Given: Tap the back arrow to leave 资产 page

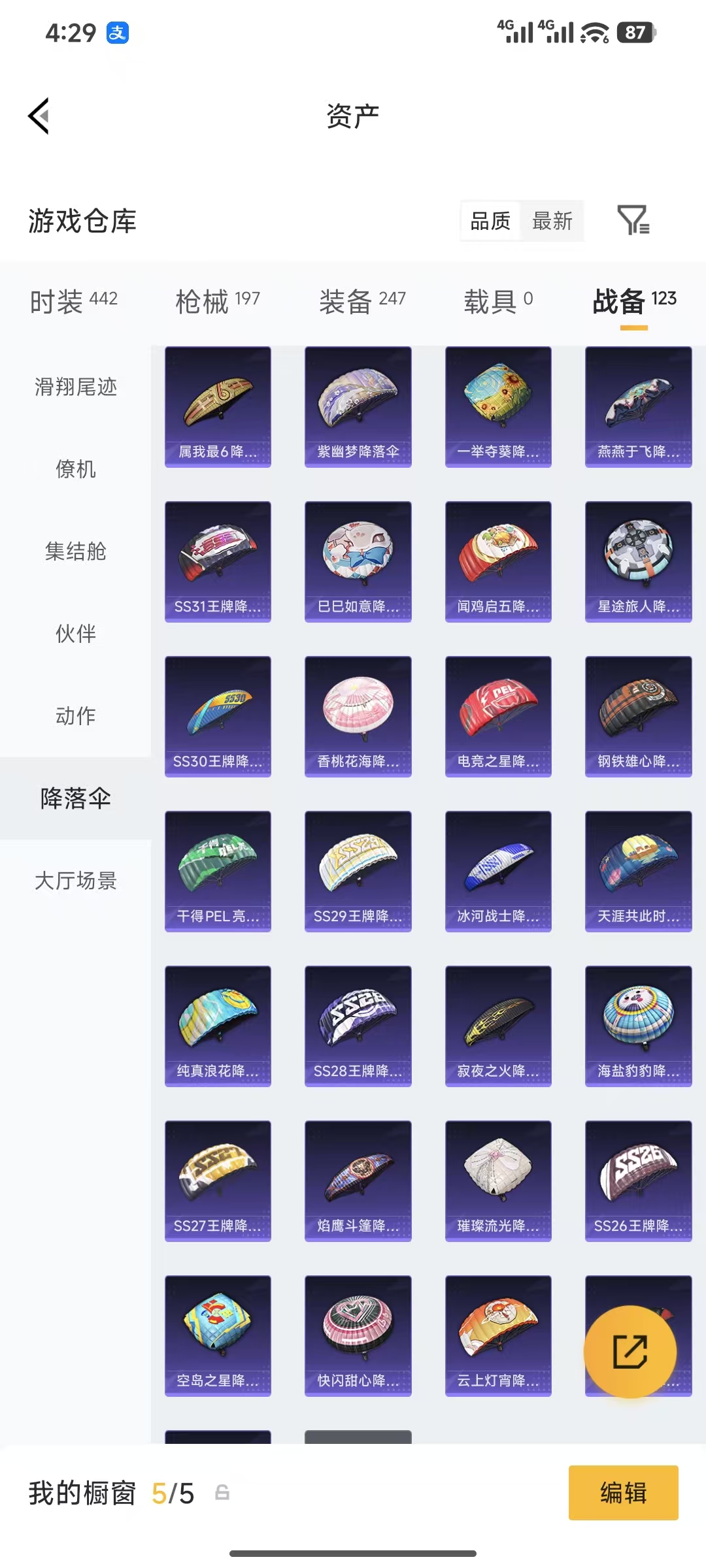Looking at the screenshot, I should (x=39, y=116).
